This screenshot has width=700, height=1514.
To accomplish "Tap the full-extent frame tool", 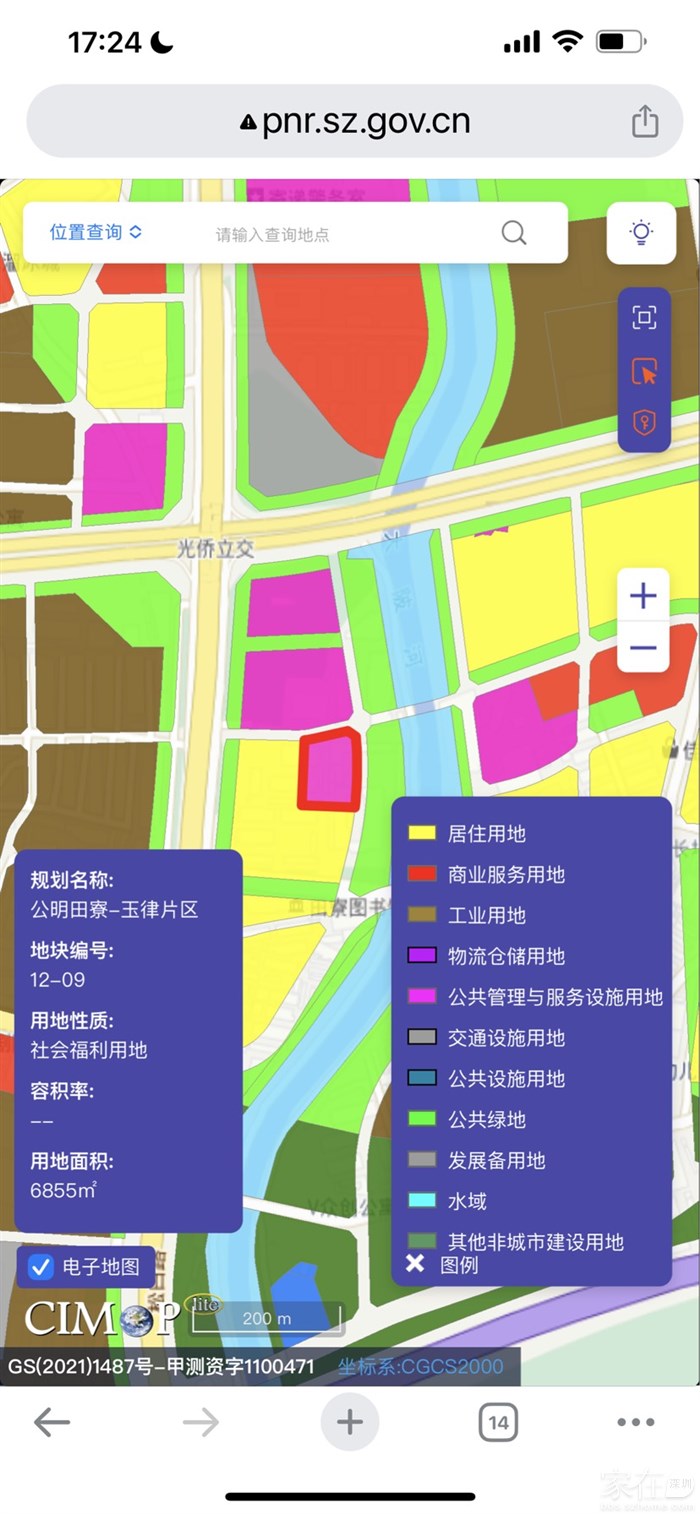I will coord(644,318).
